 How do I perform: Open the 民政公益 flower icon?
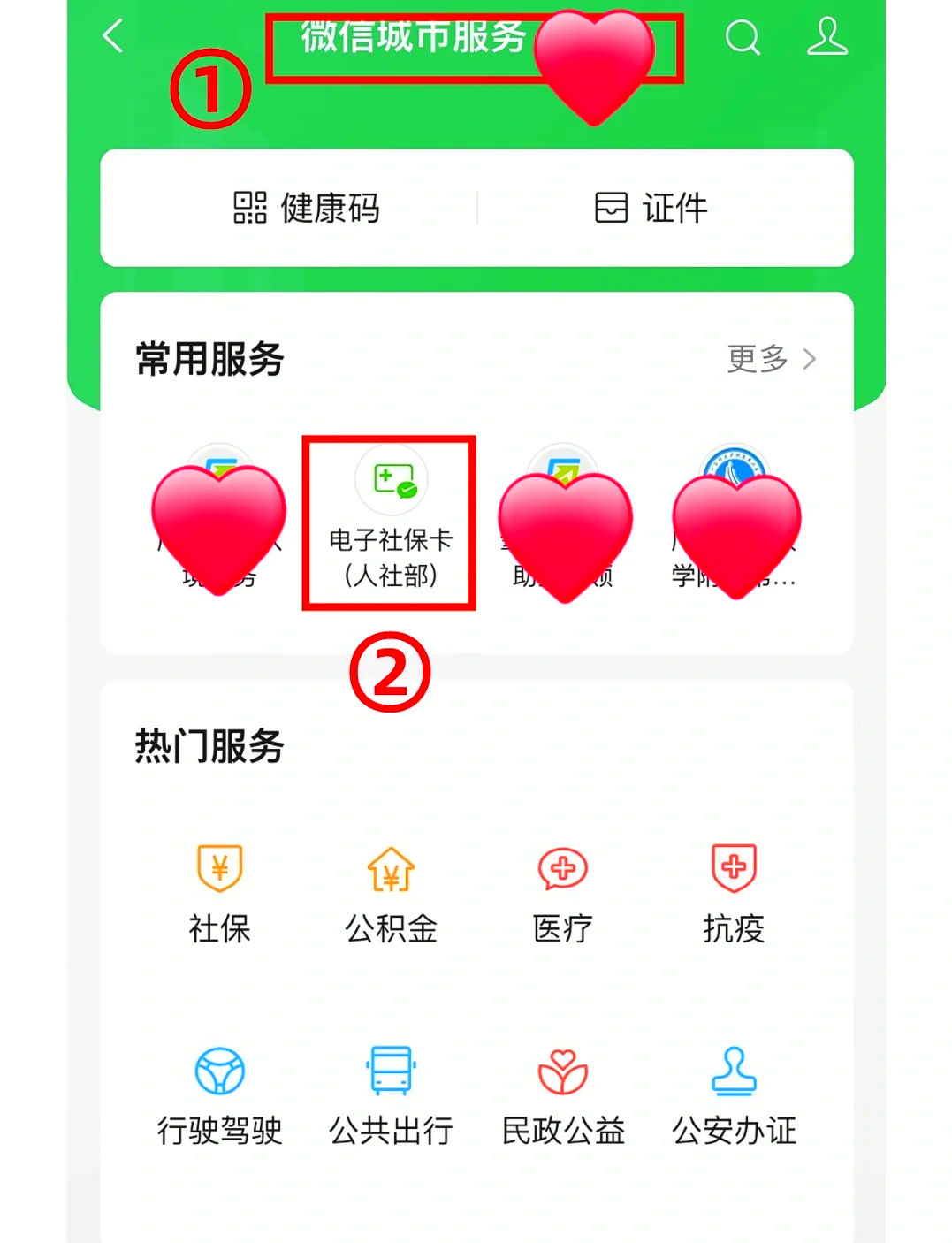click(x=562, y=1072)
